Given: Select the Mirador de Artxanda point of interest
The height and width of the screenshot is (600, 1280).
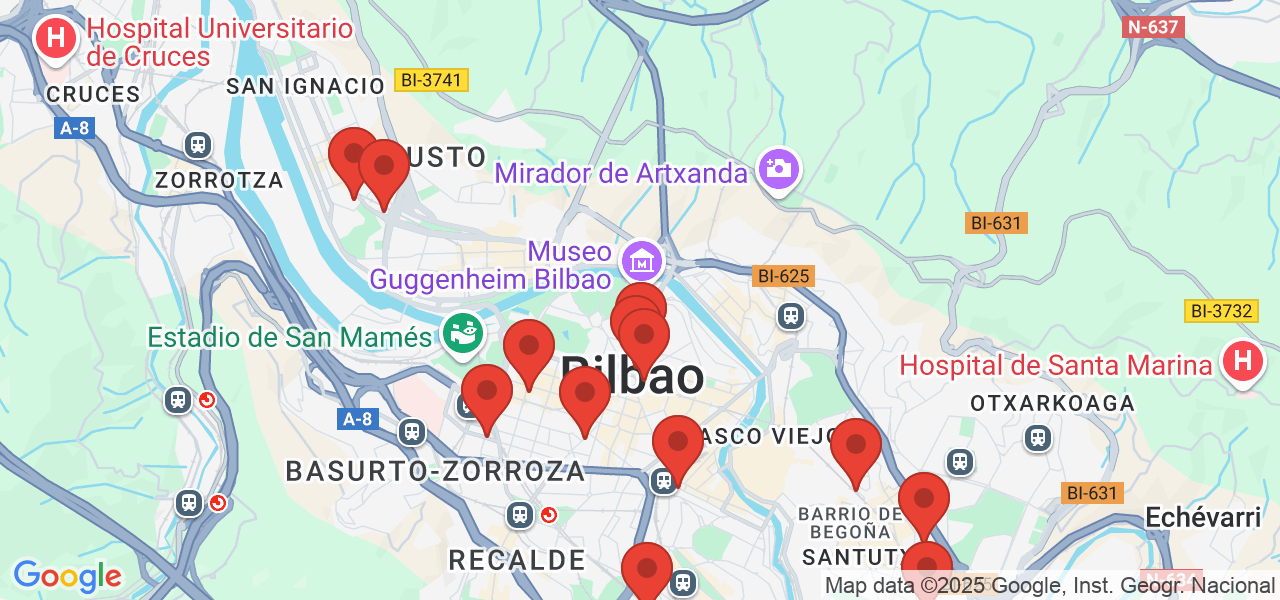Looking at the screenshot, I should (x=777, y=168).
